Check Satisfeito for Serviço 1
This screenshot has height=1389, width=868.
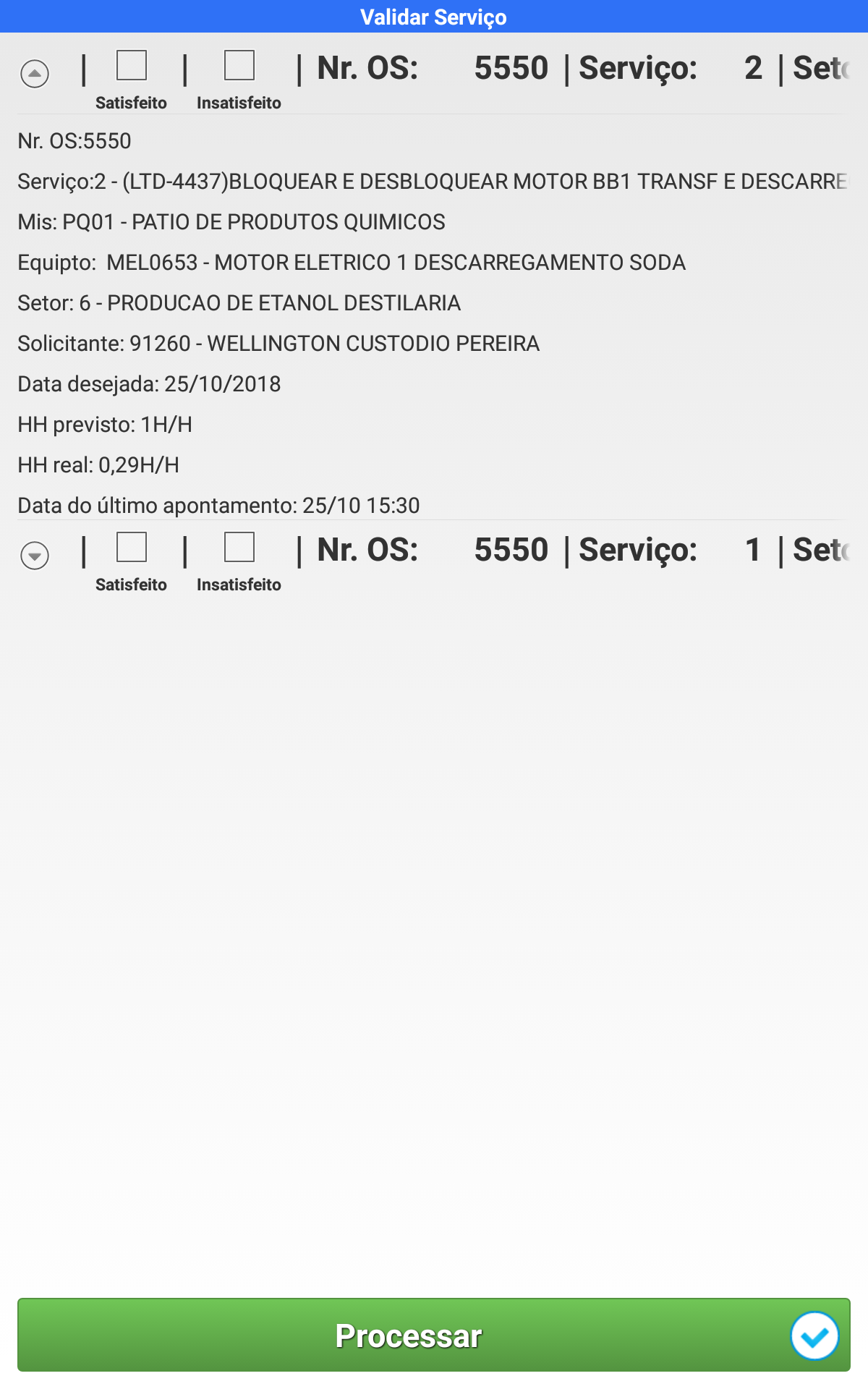pyautogui.click(x=132, y=548)
